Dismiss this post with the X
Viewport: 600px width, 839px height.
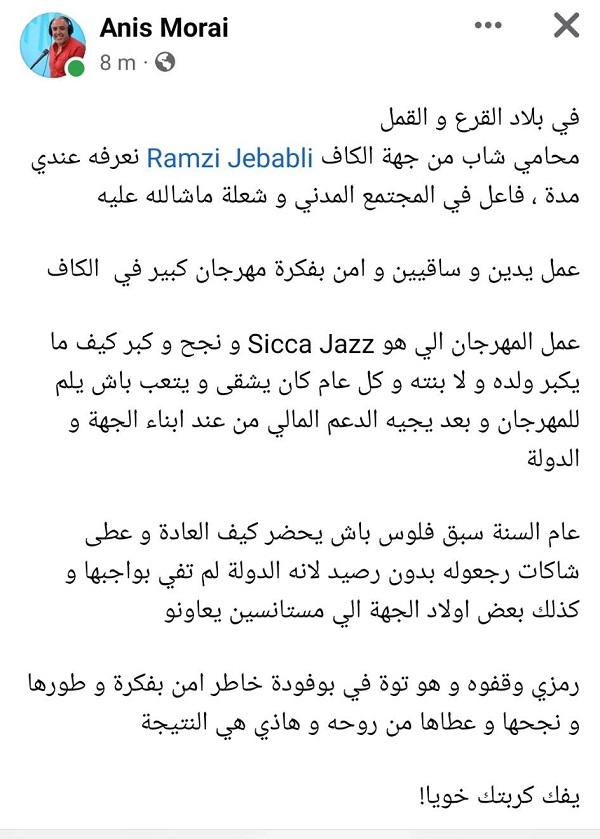coord(566,27)
